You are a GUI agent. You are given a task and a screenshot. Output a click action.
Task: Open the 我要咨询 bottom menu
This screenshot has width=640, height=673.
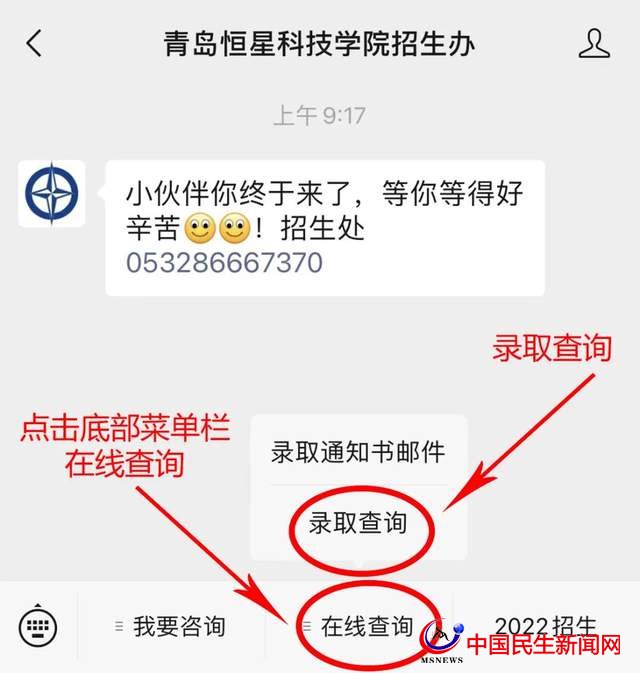(x=170, y=627)
